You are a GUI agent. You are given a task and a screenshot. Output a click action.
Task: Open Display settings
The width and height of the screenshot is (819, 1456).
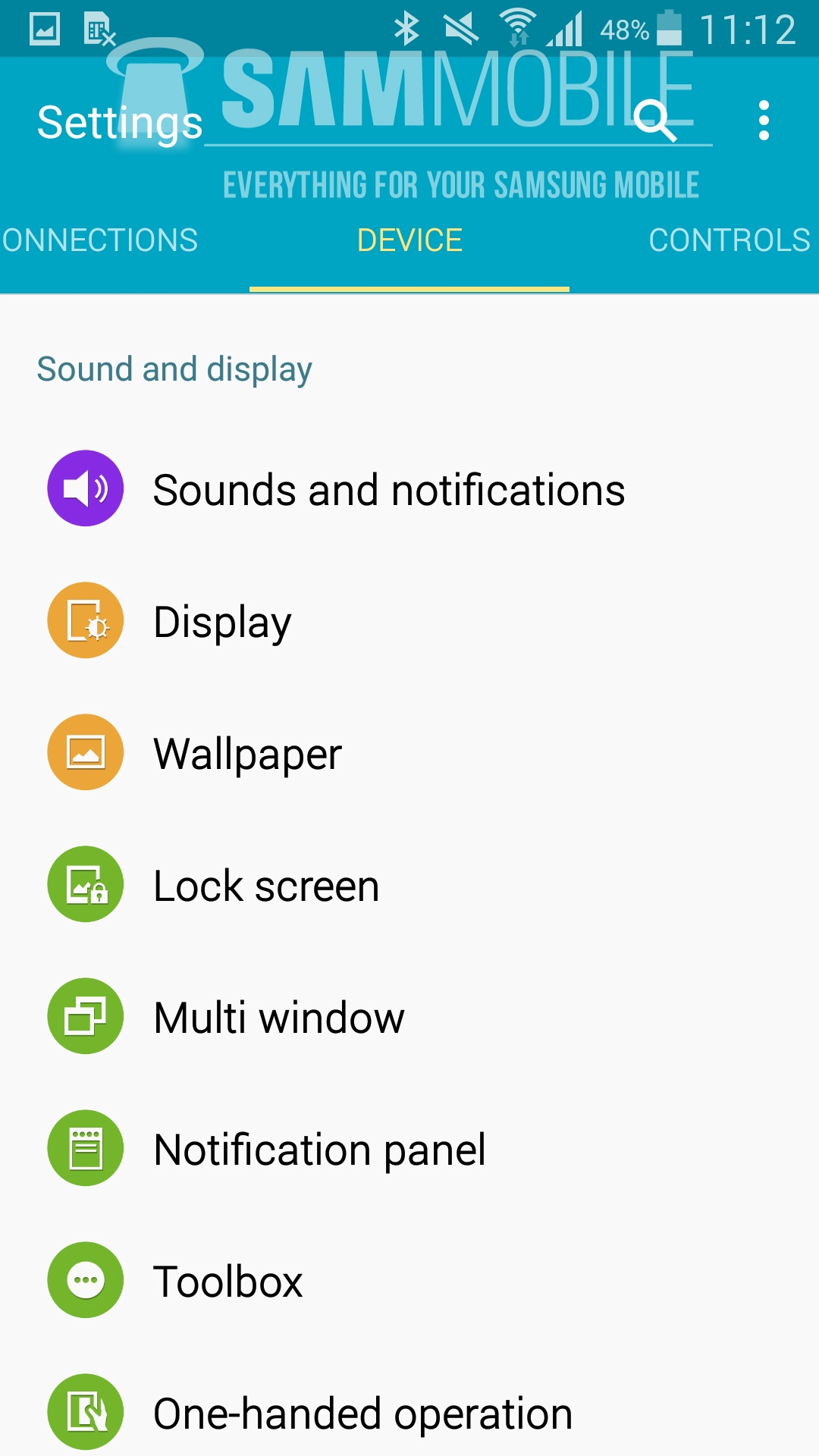point(222,621)
